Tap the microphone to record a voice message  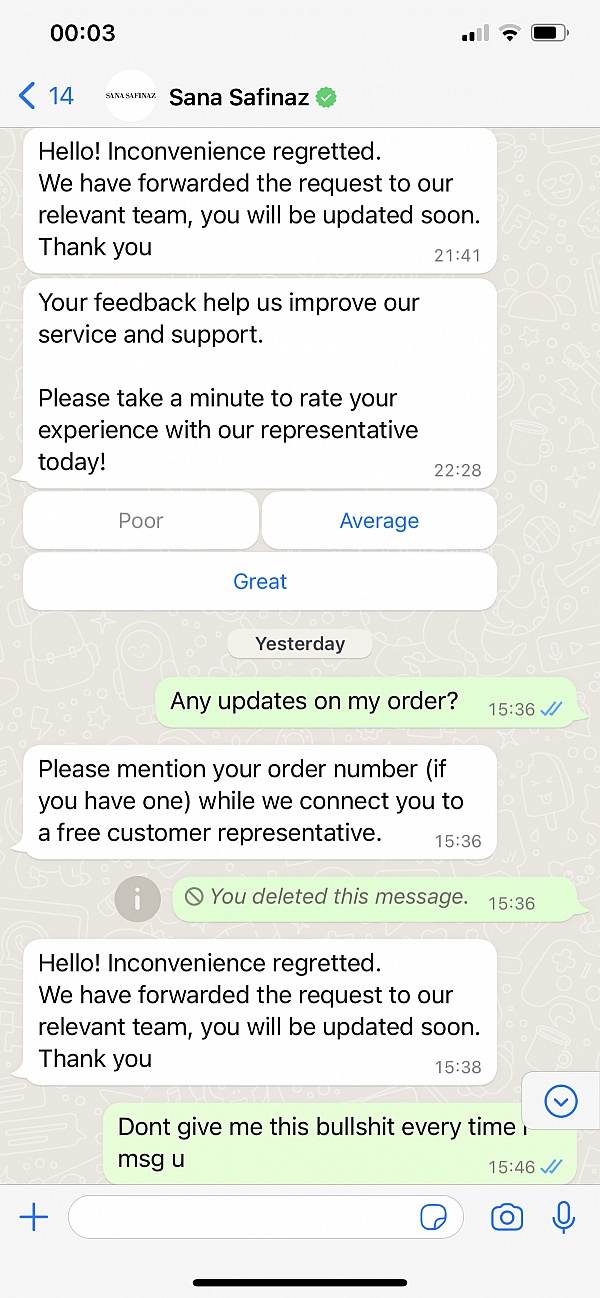tap(563, 1217)
